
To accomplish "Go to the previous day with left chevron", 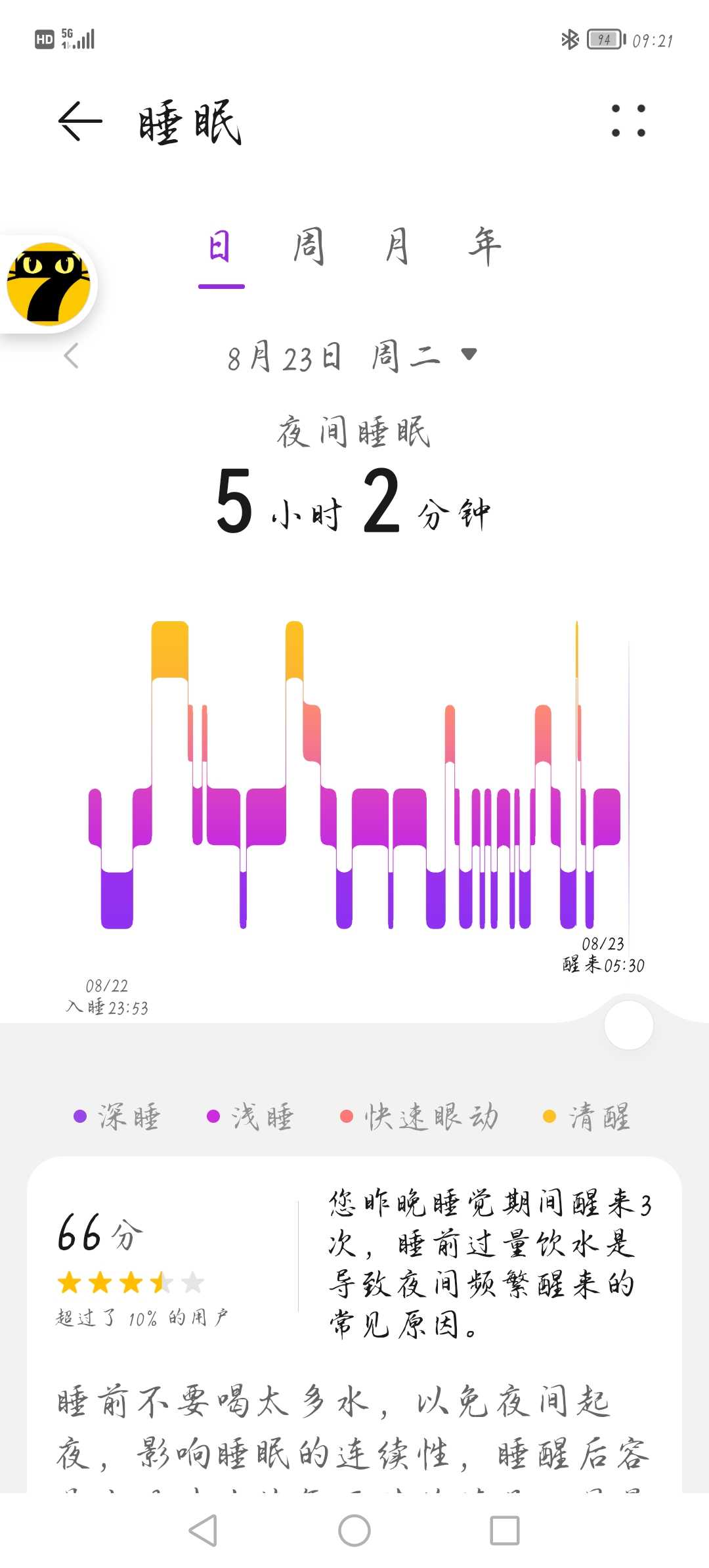I will (x=72, y=356).
